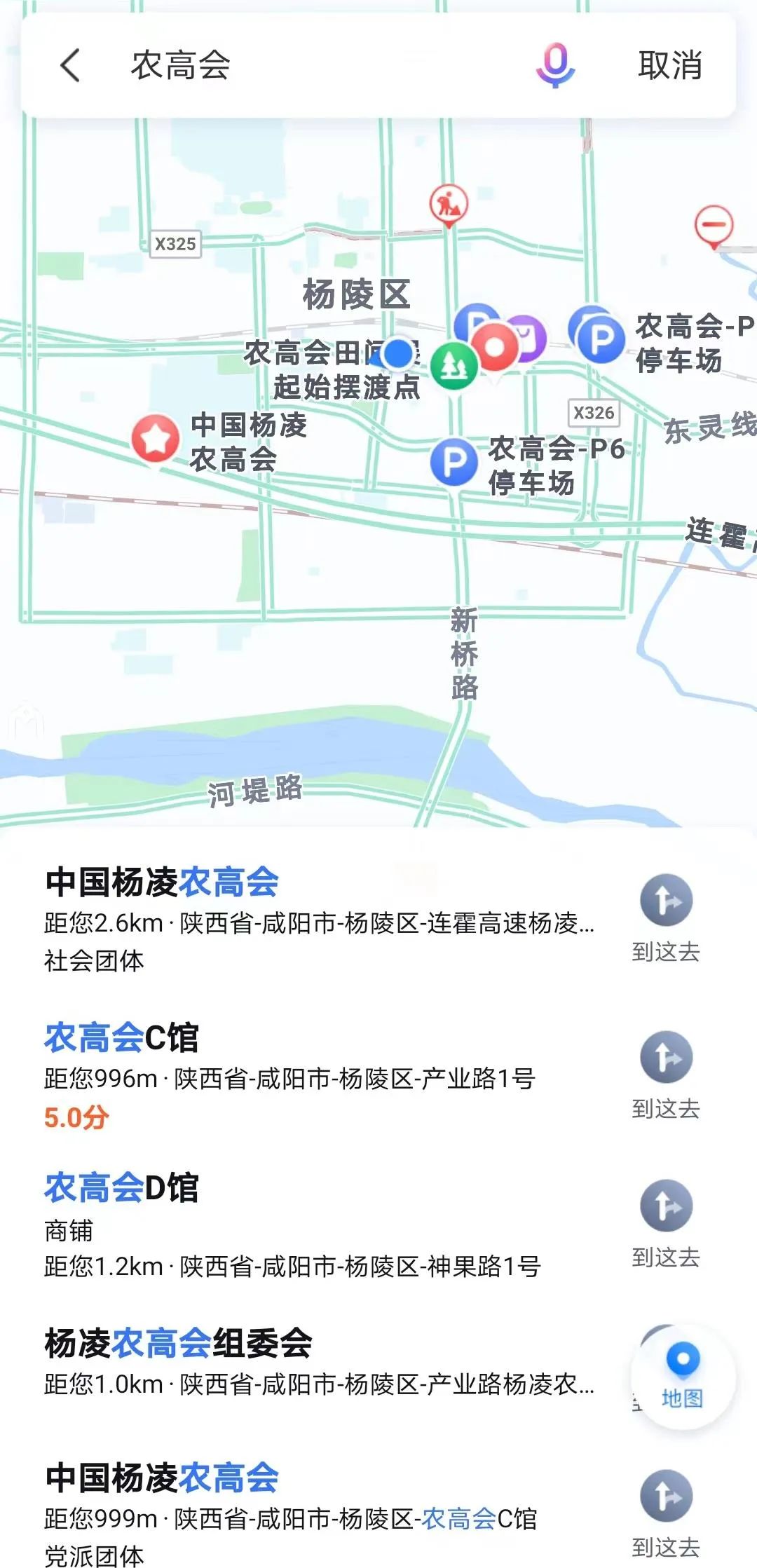Select the green park marker on map

(x=453, y=364)
